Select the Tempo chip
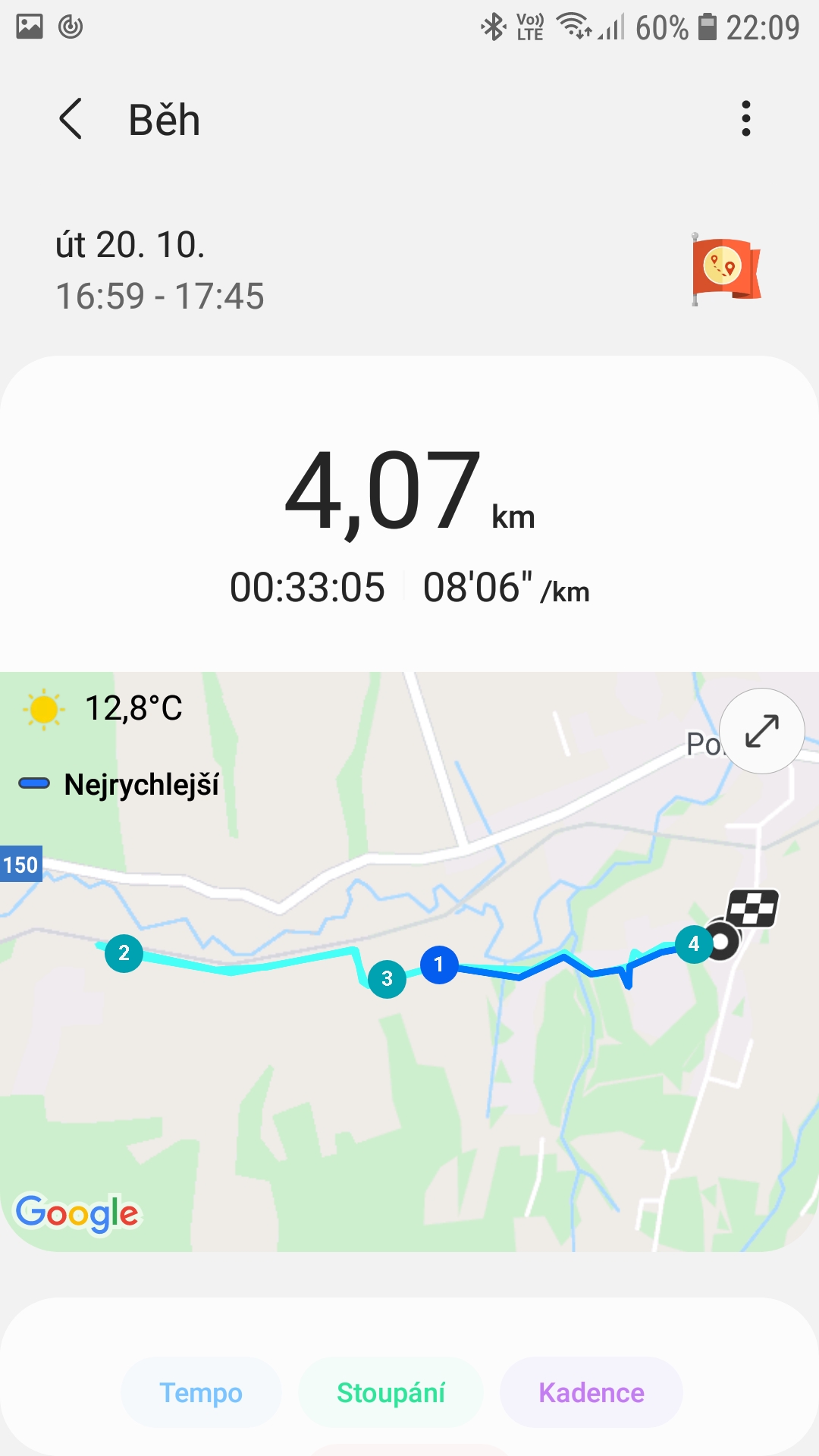The height and width of the screenshot is (1456, 819). click(x=201, y=1393)
